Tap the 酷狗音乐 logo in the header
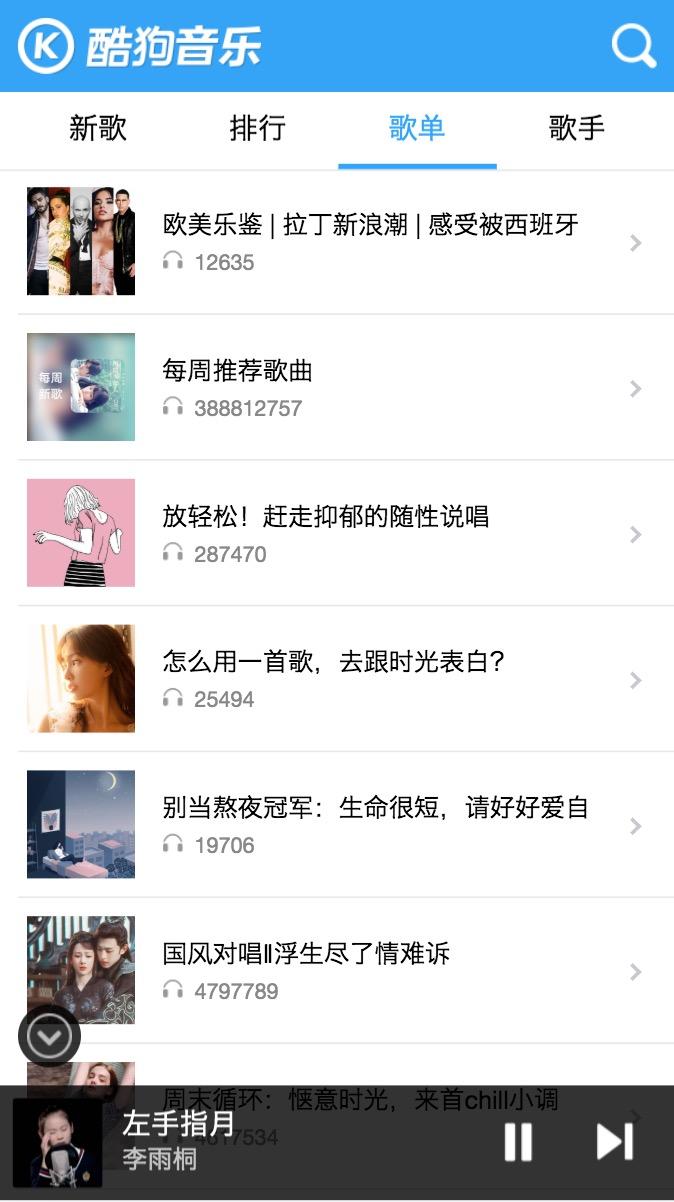Viewport: 674px width, 1202px height. point(140,46)
